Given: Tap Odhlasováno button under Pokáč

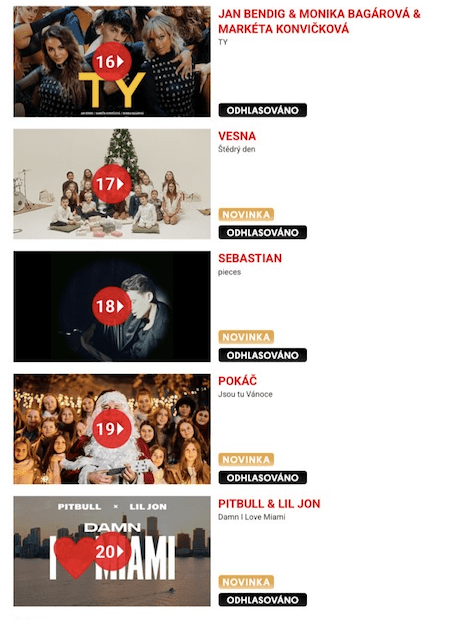Looking at the screenshot, I should (262, 477).
